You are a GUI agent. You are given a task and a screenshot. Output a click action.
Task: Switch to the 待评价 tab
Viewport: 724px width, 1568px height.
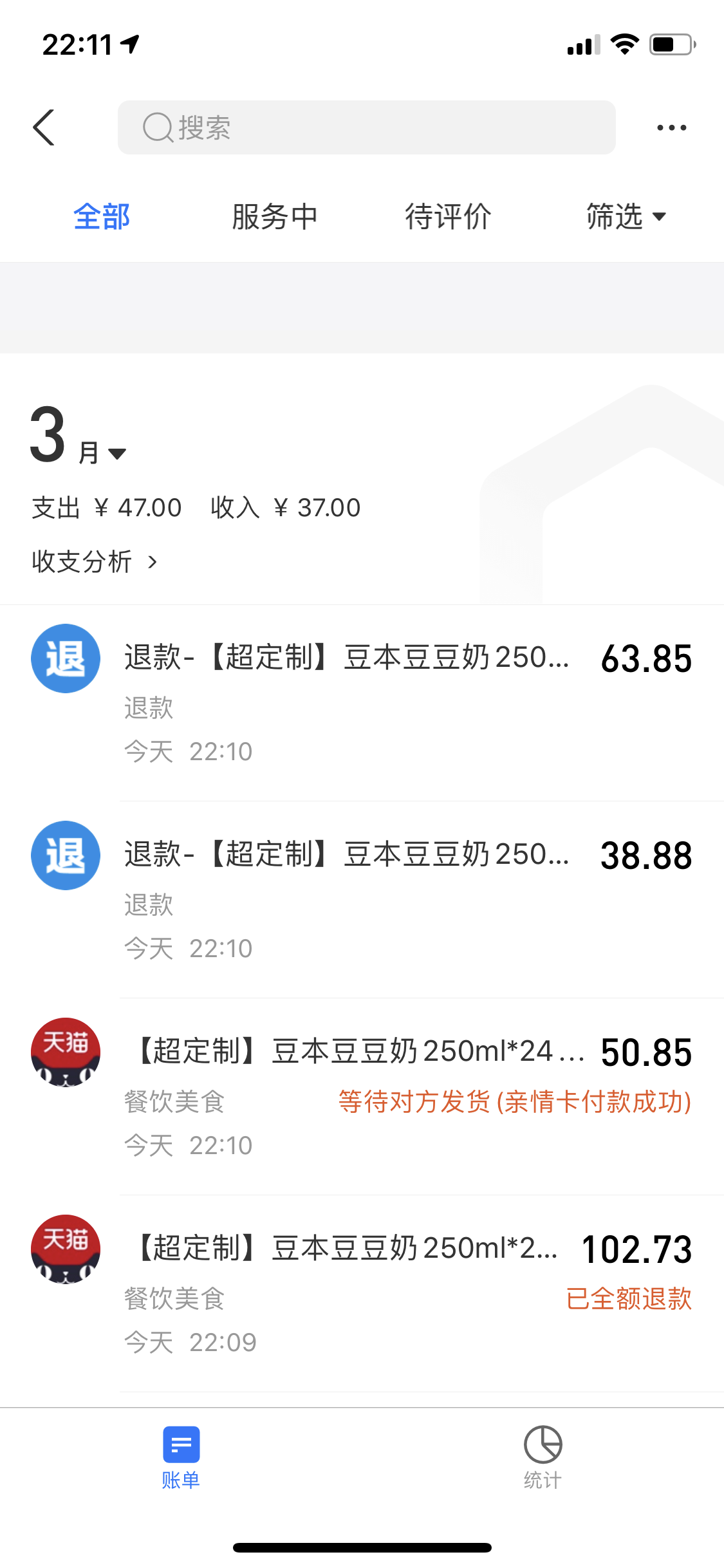click(448, 217)
